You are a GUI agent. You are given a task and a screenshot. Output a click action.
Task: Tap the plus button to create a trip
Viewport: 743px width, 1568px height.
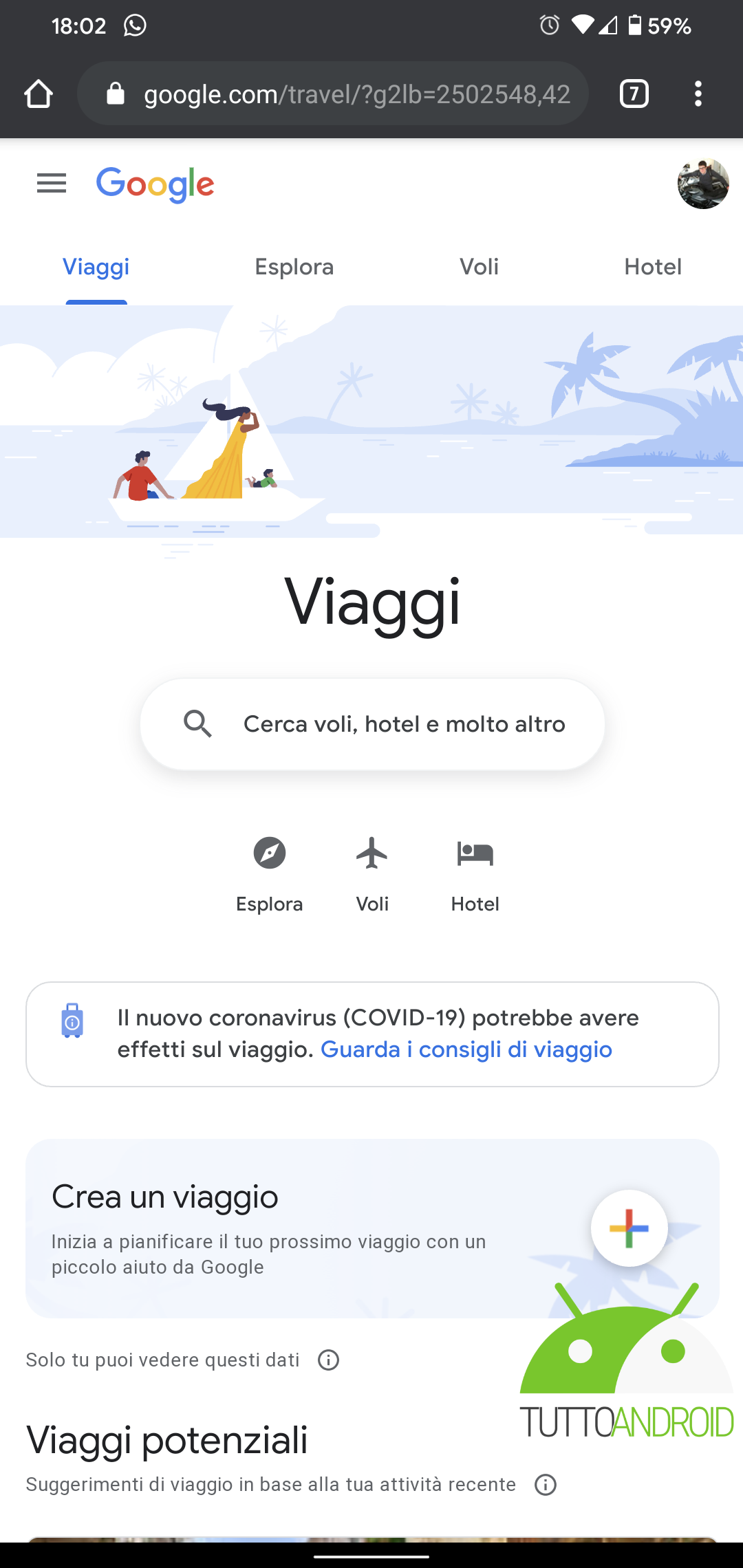tap(629, 1228)
